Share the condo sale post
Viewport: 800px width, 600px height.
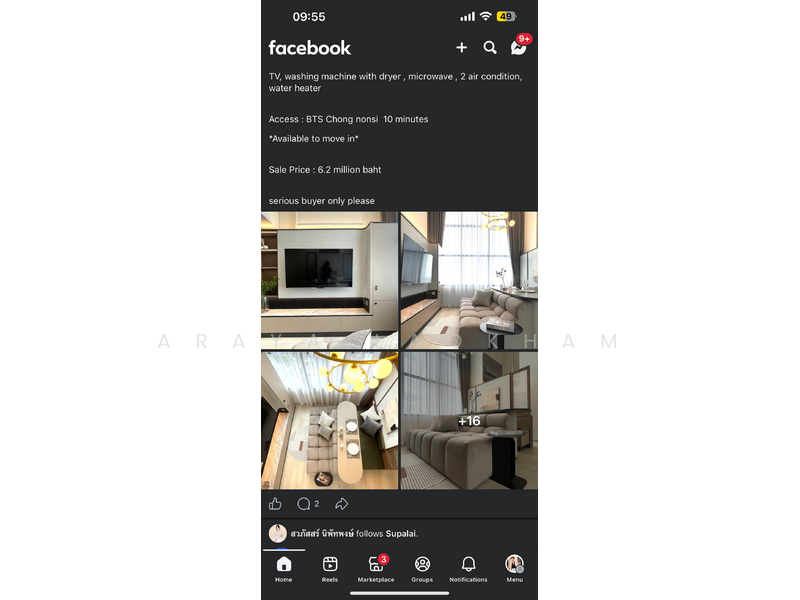tap(342, 504)
